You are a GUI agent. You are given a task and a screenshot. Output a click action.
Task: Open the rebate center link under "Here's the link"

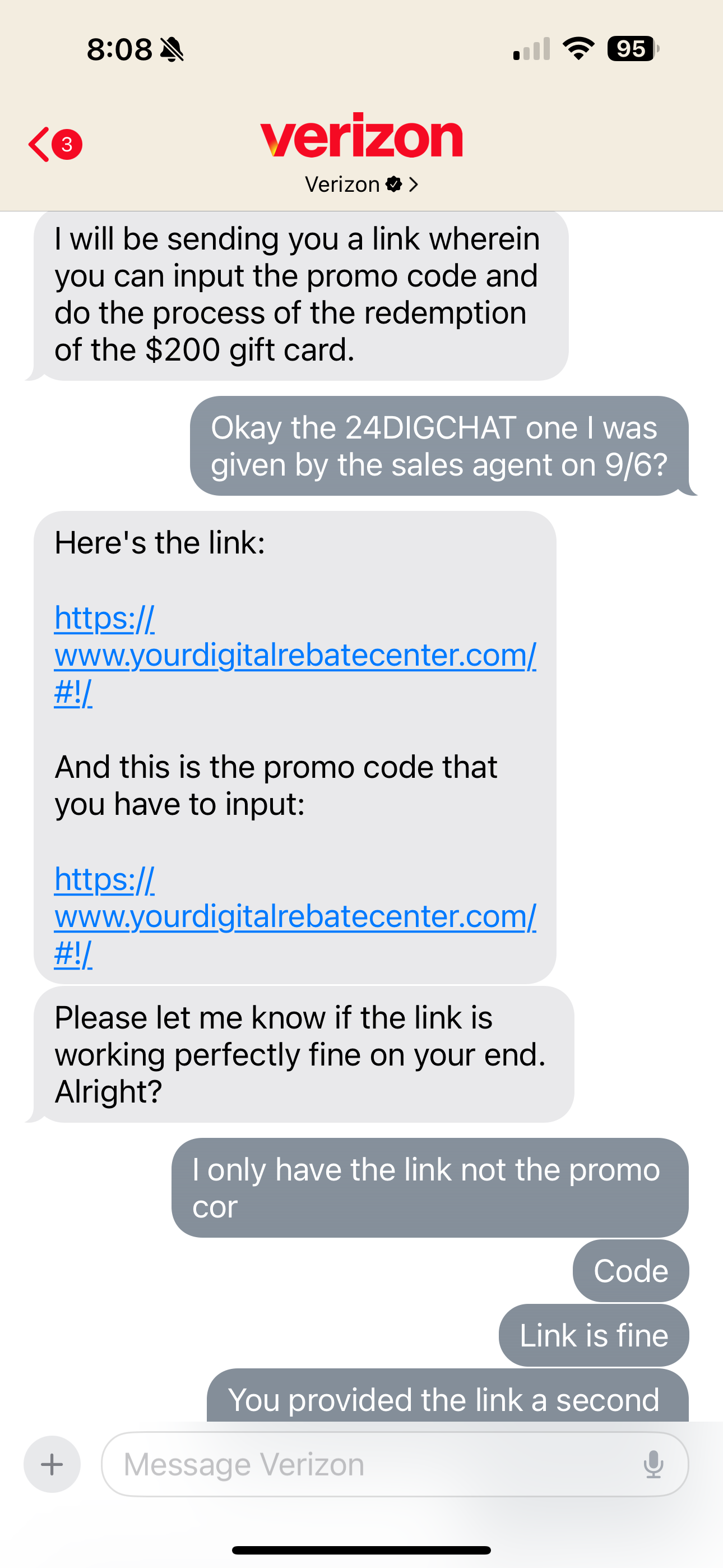[295, 656]
